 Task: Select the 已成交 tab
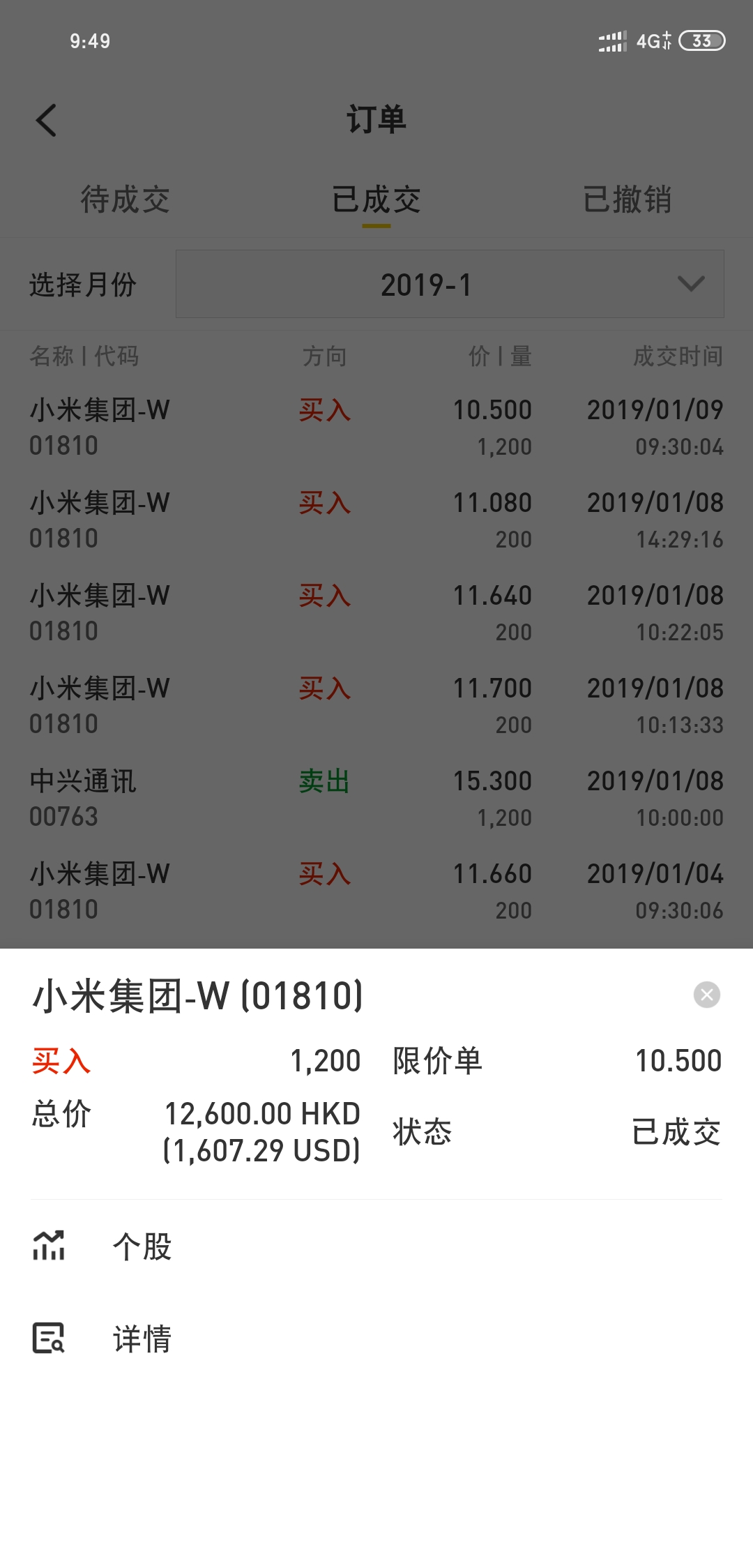coord(376,200)
